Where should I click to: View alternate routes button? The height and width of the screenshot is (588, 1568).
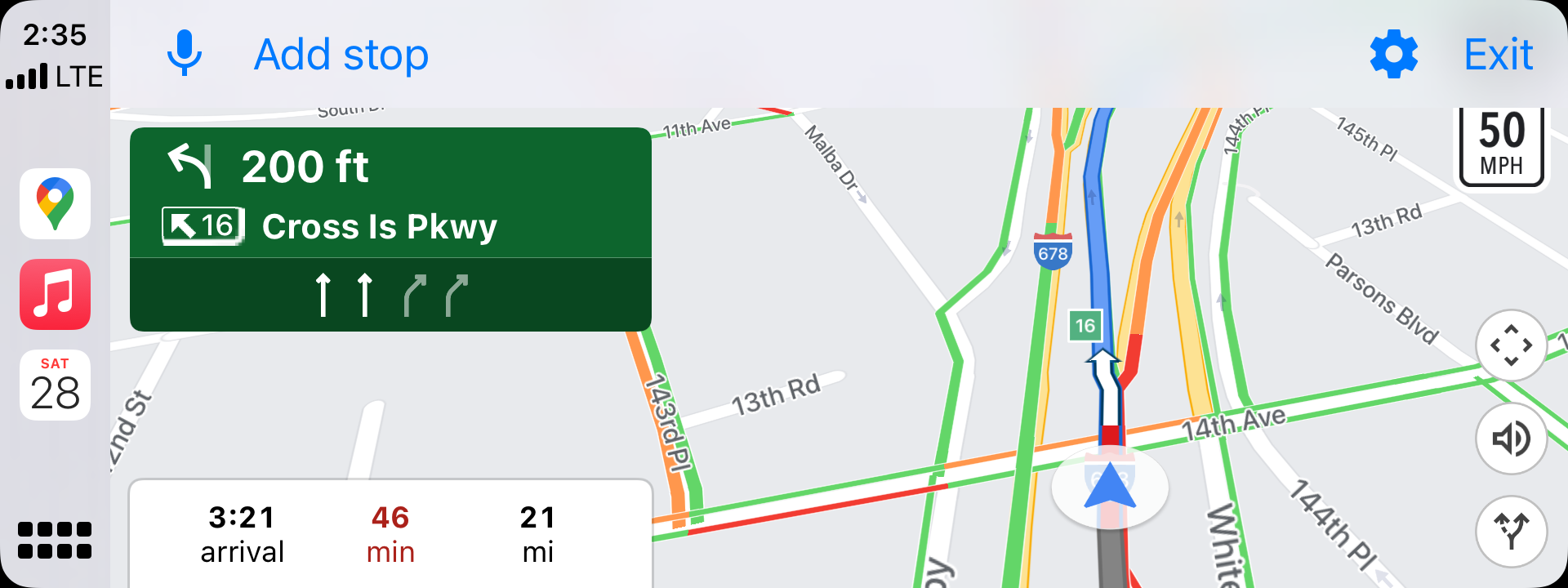(x=1511, y=532)
